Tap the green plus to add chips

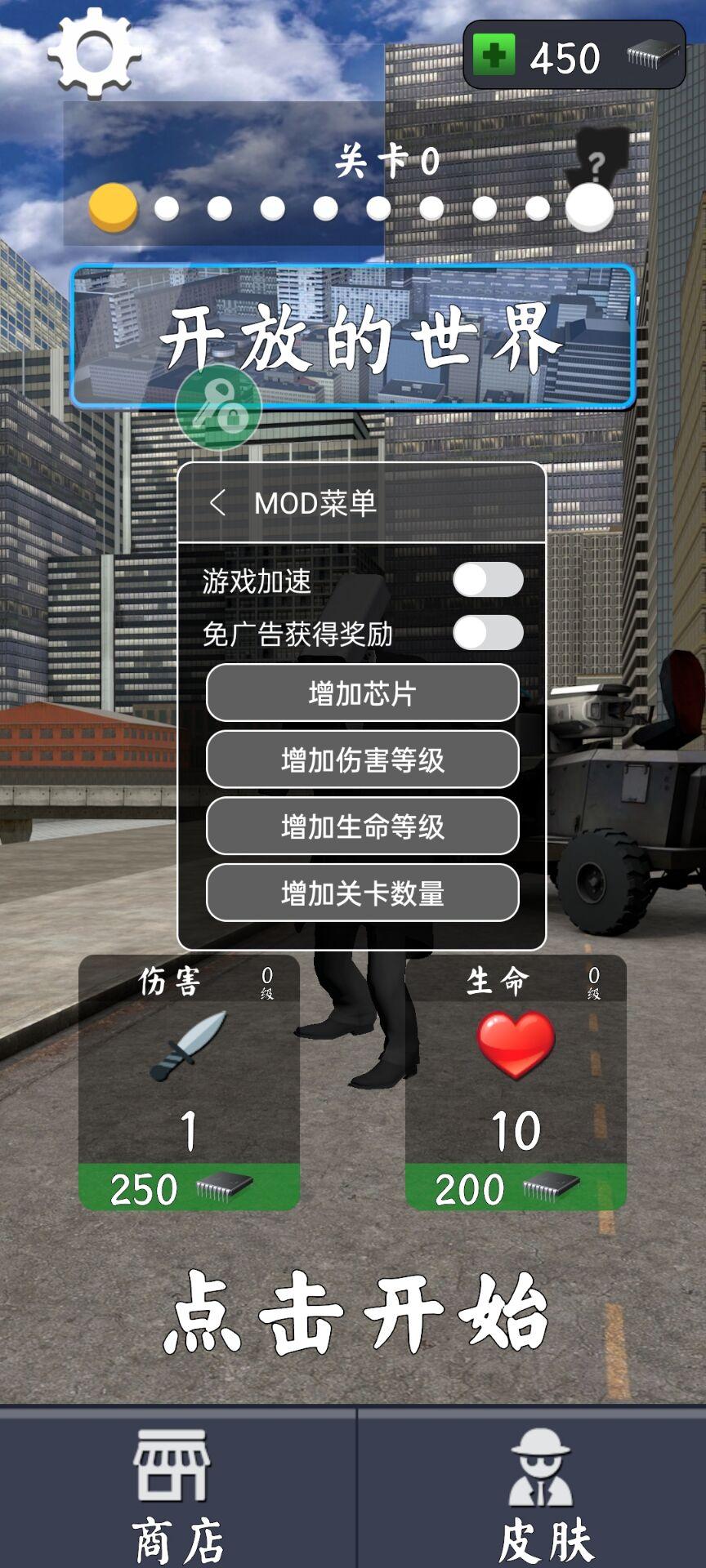(494, 56)
